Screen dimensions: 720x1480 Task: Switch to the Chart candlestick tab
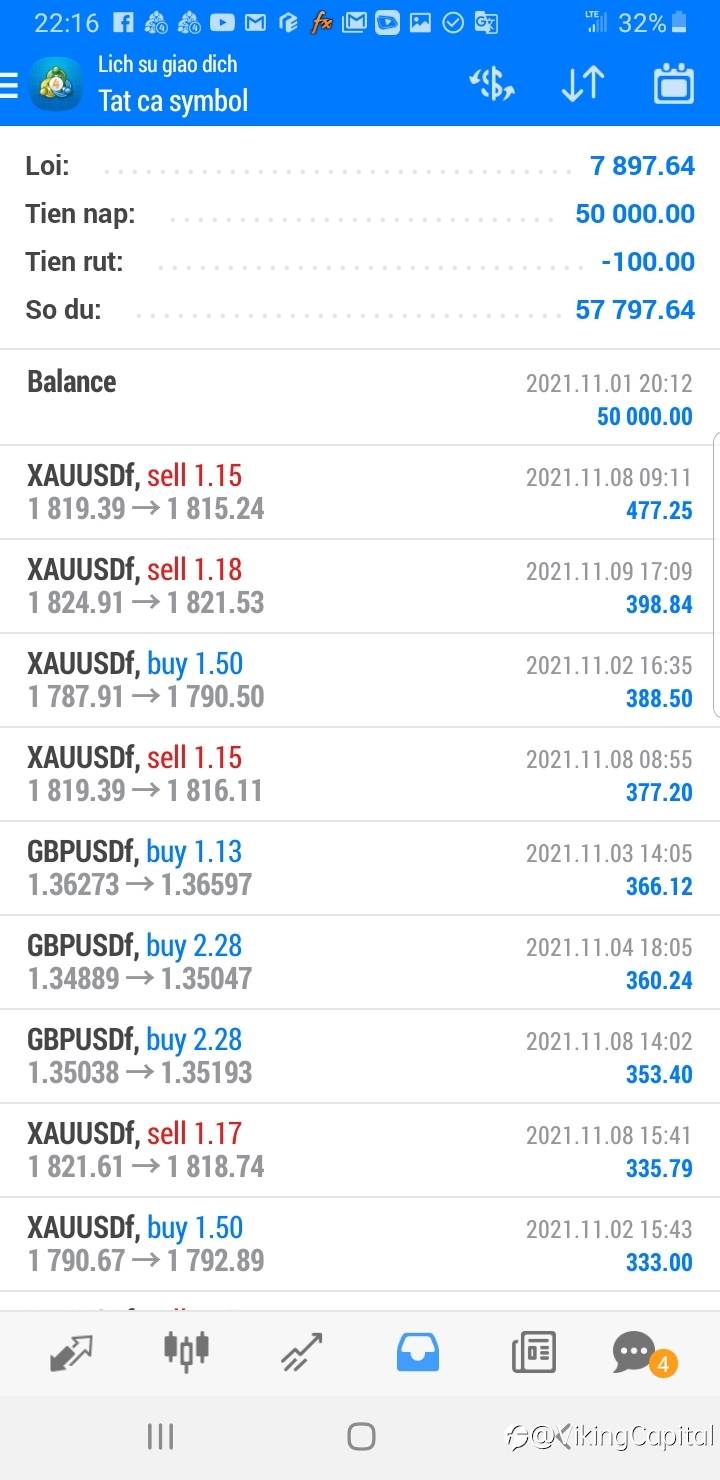click(186, 1350)
